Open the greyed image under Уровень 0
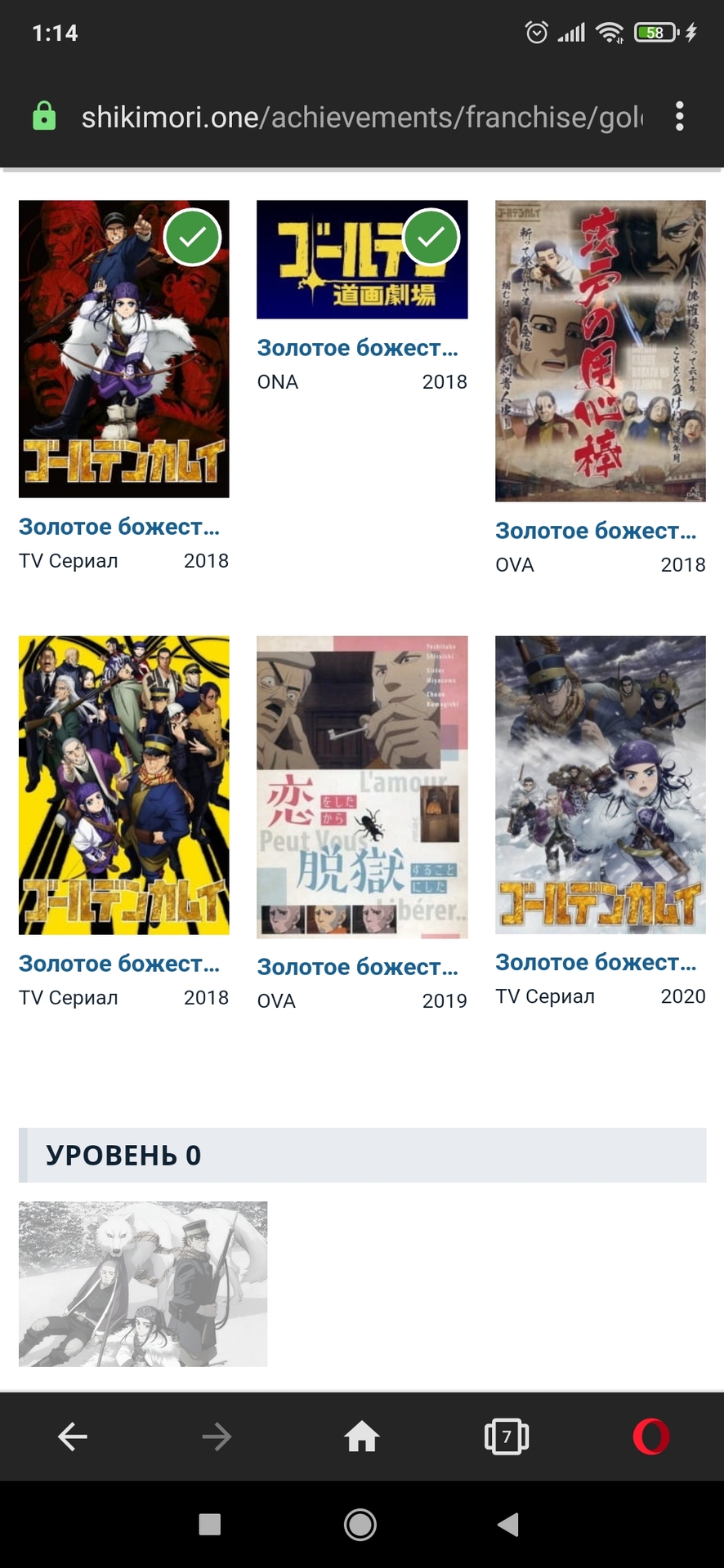 point(143,1284)
